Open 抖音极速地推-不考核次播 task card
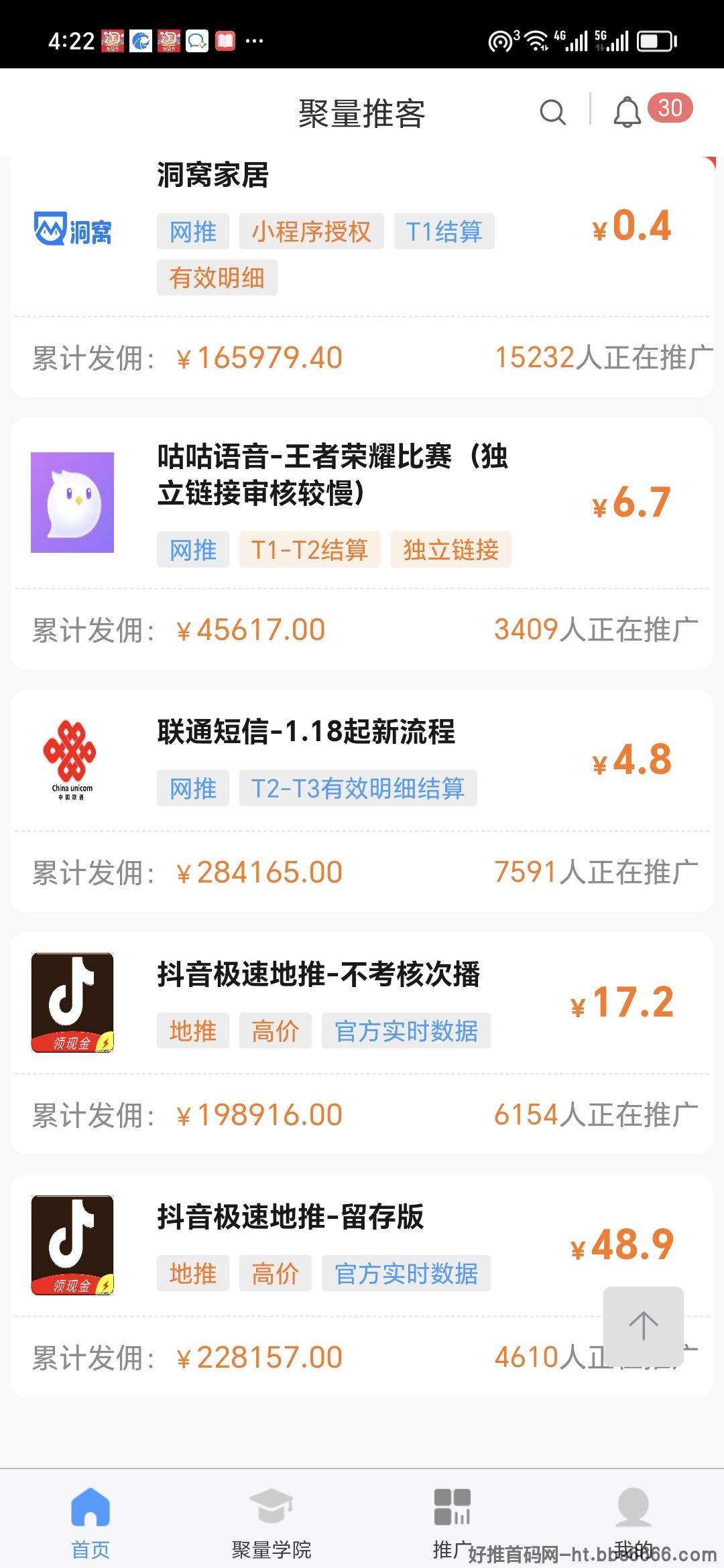724x1568 pixels. point(362,1043)
